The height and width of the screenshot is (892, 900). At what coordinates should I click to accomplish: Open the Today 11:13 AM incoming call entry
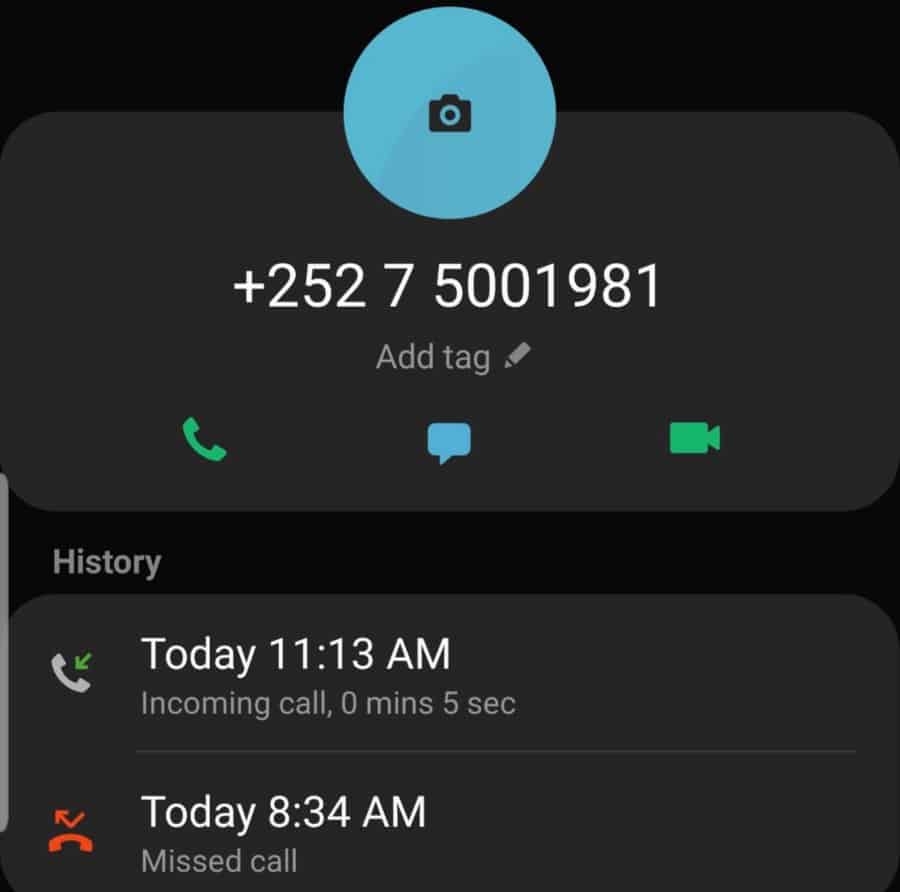pos(450,675)
